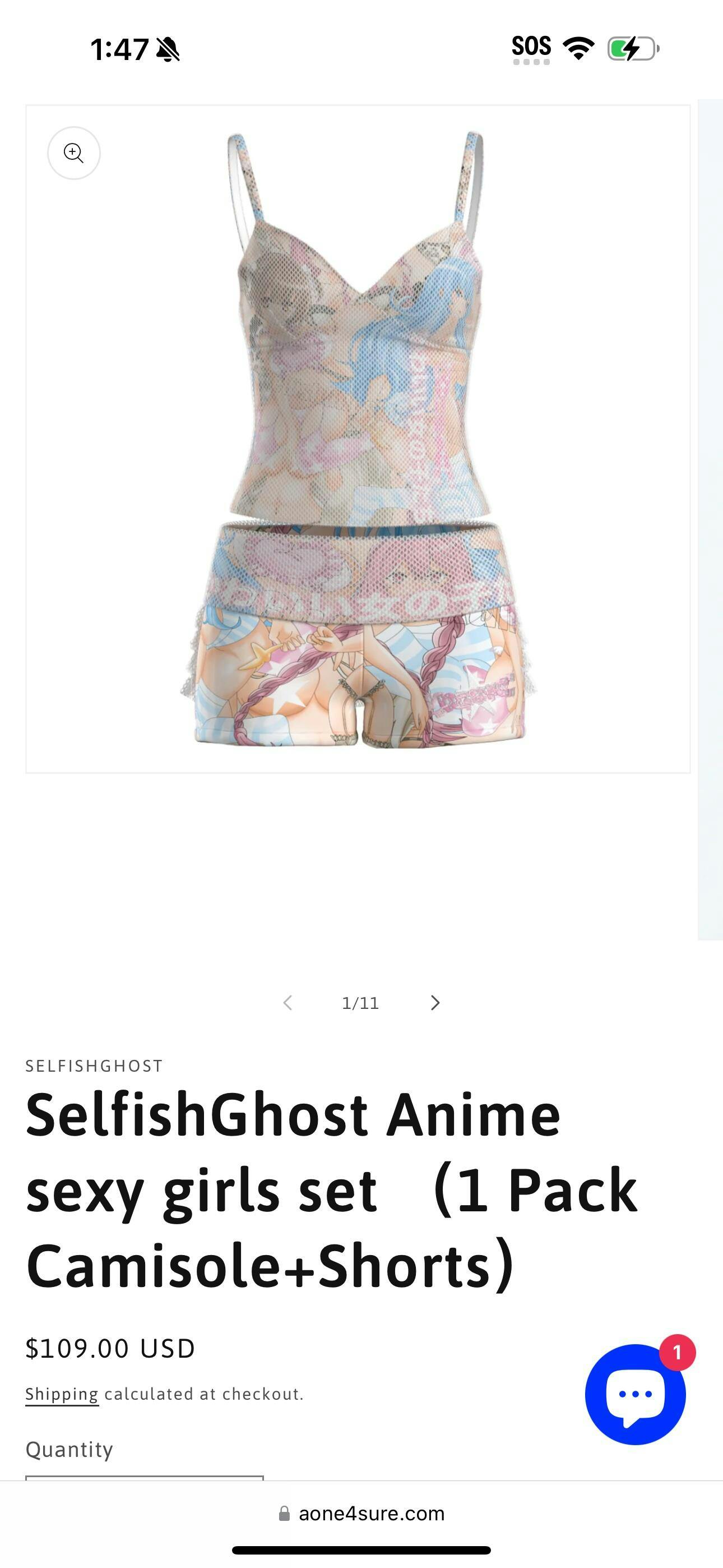Open the chat support bubble

tap(635, 1394)
